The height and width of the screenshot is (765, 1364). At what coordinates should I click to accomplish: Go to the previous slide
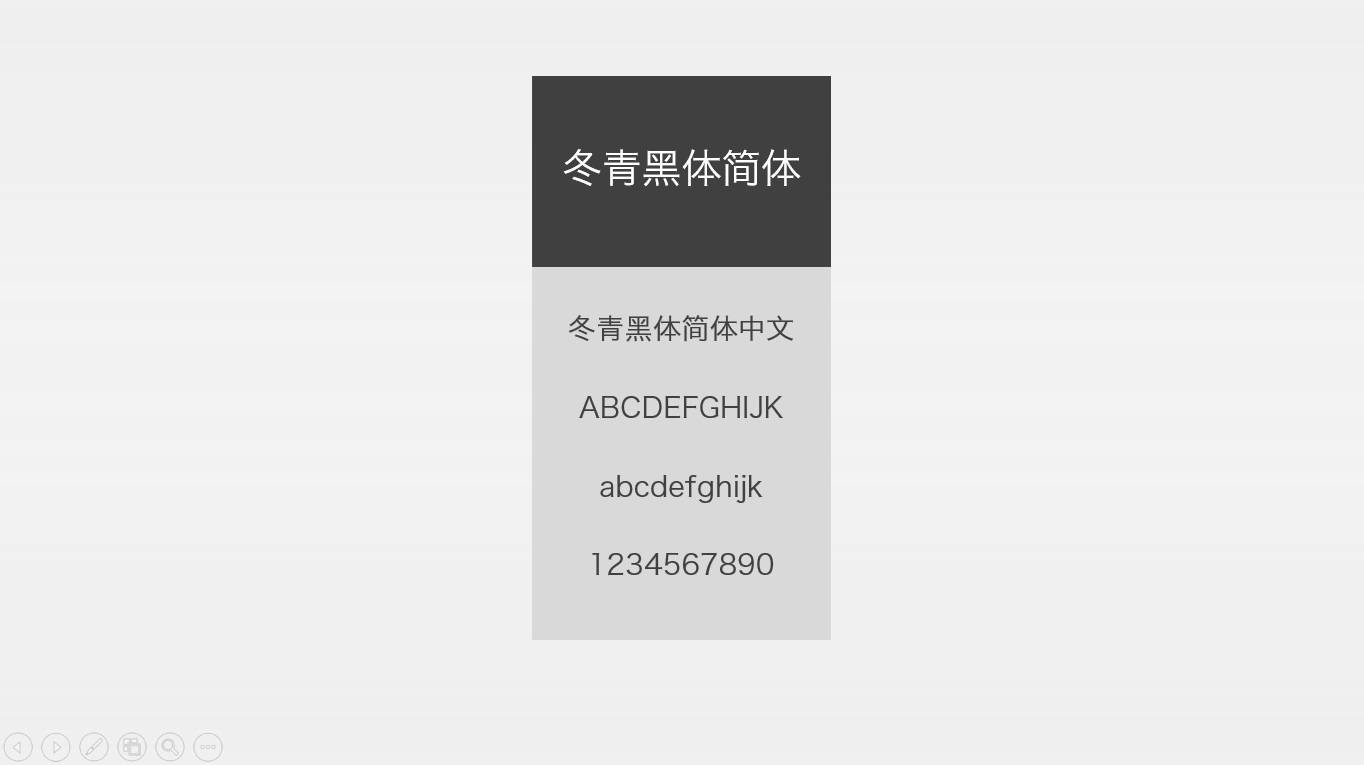click(x=18, y=747)
